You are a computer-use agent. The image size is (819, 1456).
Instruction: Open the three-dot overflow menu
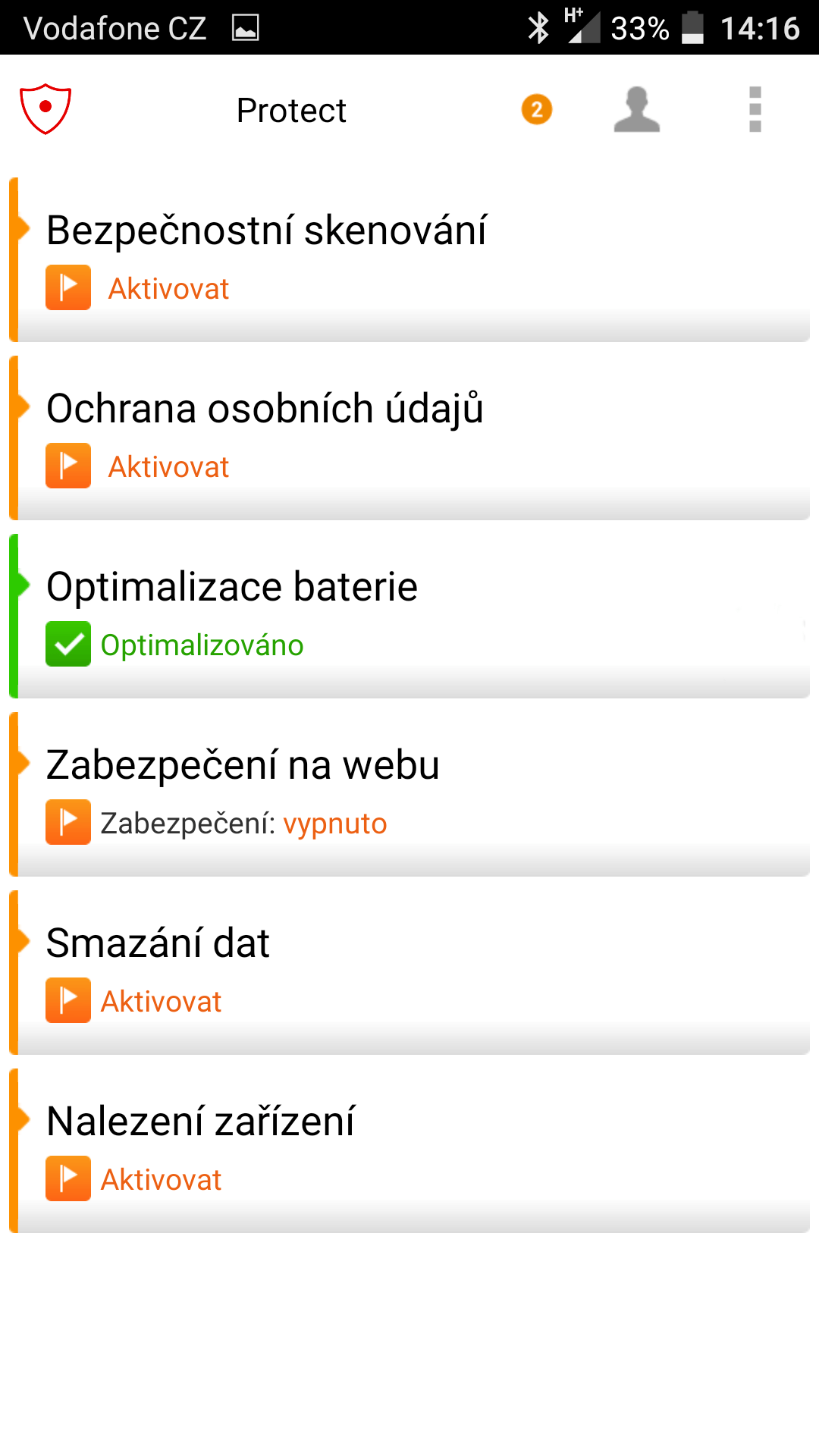755,110
